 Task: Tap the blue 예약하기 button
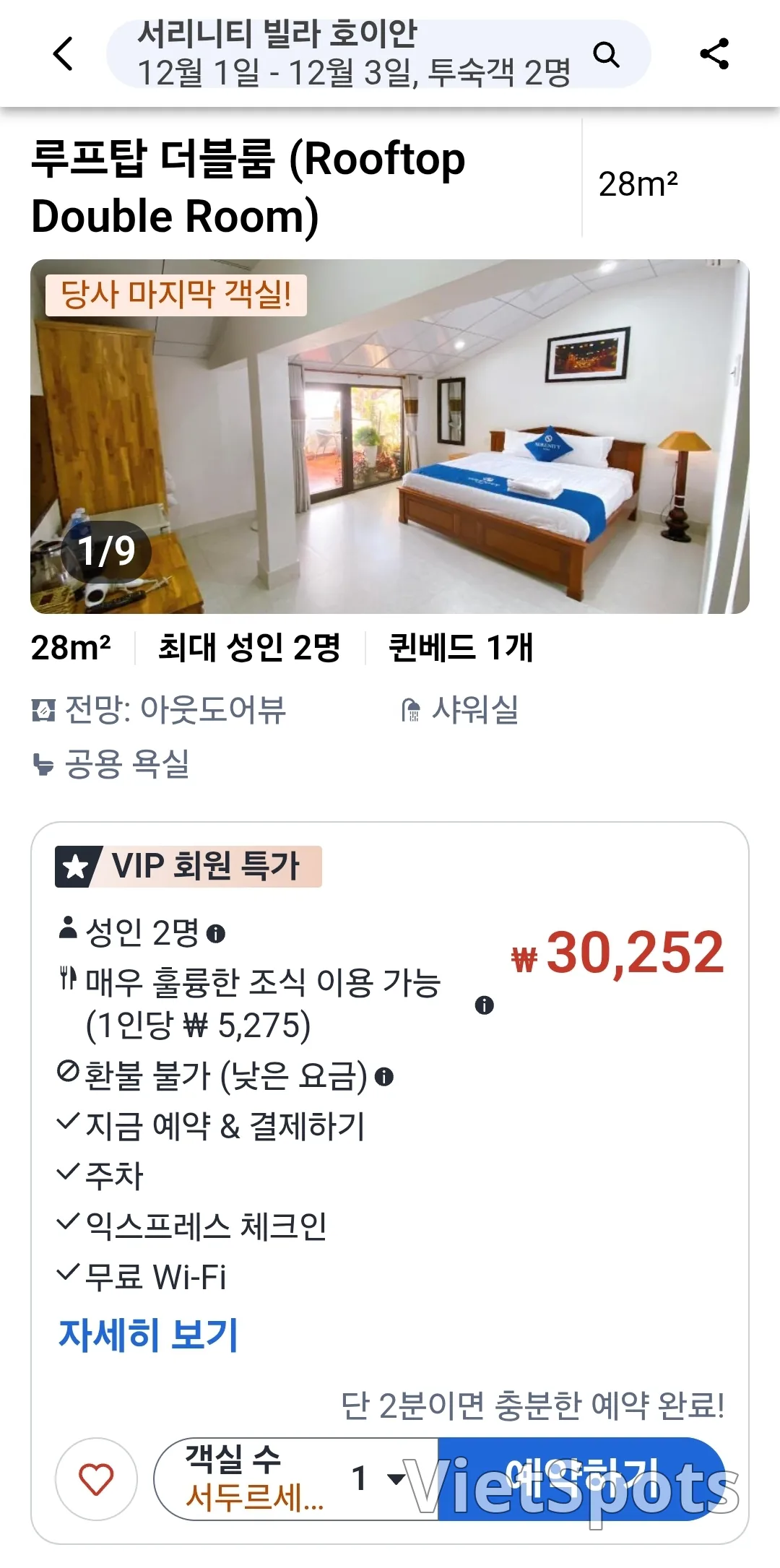click(582, 1478)
